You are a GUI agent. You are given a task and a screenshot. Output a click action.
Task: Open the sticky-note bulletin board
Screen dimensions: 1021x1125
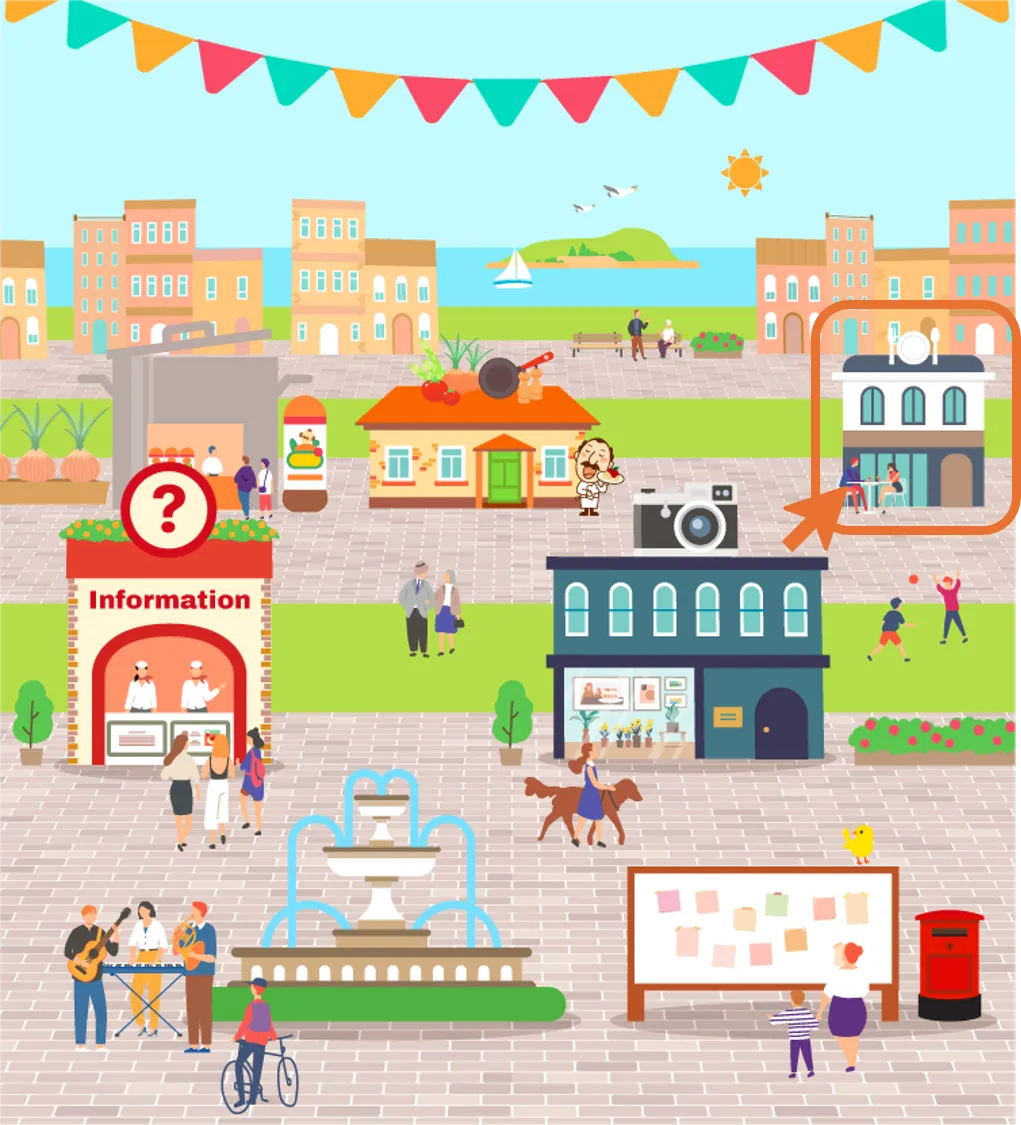pos(763,928)
